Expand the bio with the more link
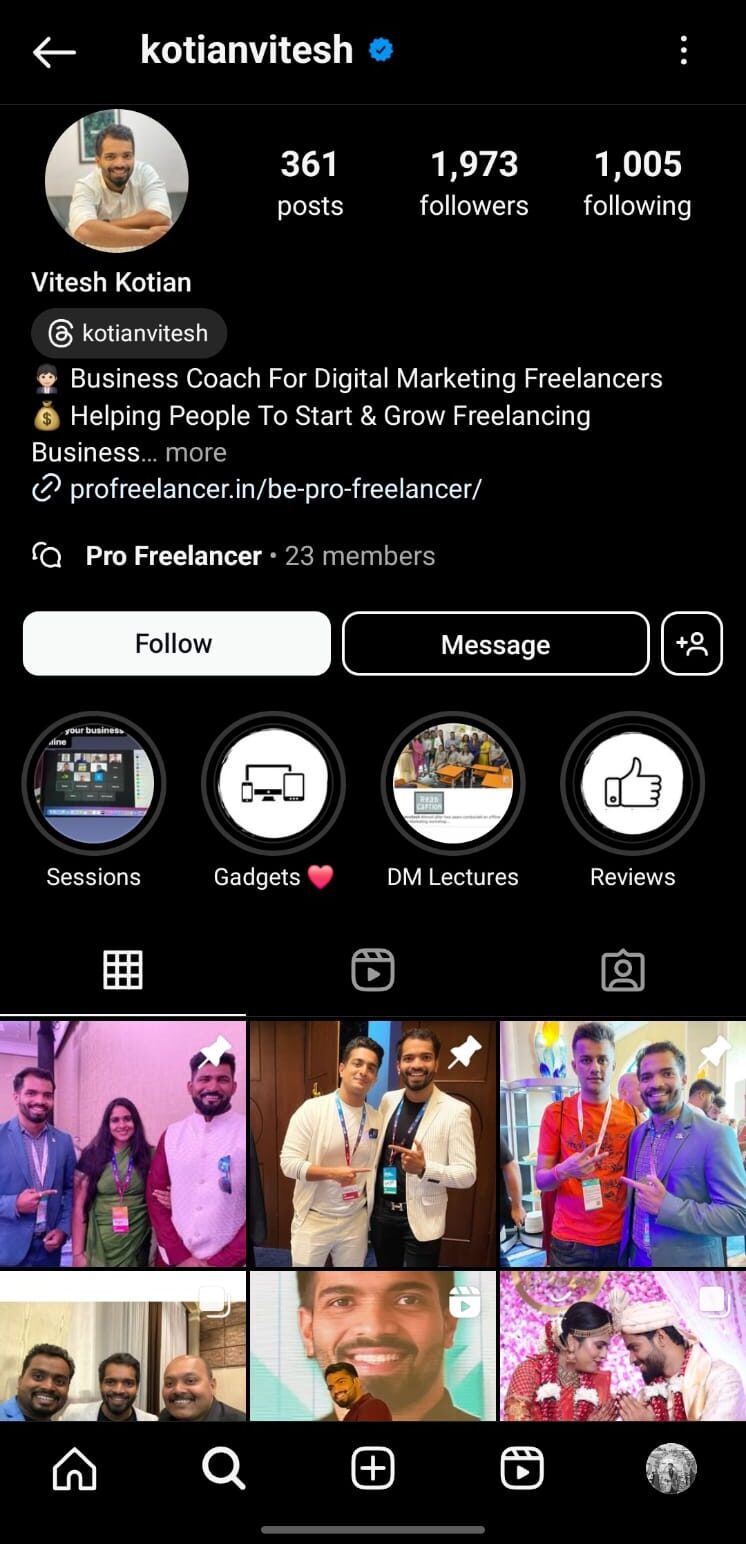Viewport: 746px width, 1544px height. [x=196, y=452]
